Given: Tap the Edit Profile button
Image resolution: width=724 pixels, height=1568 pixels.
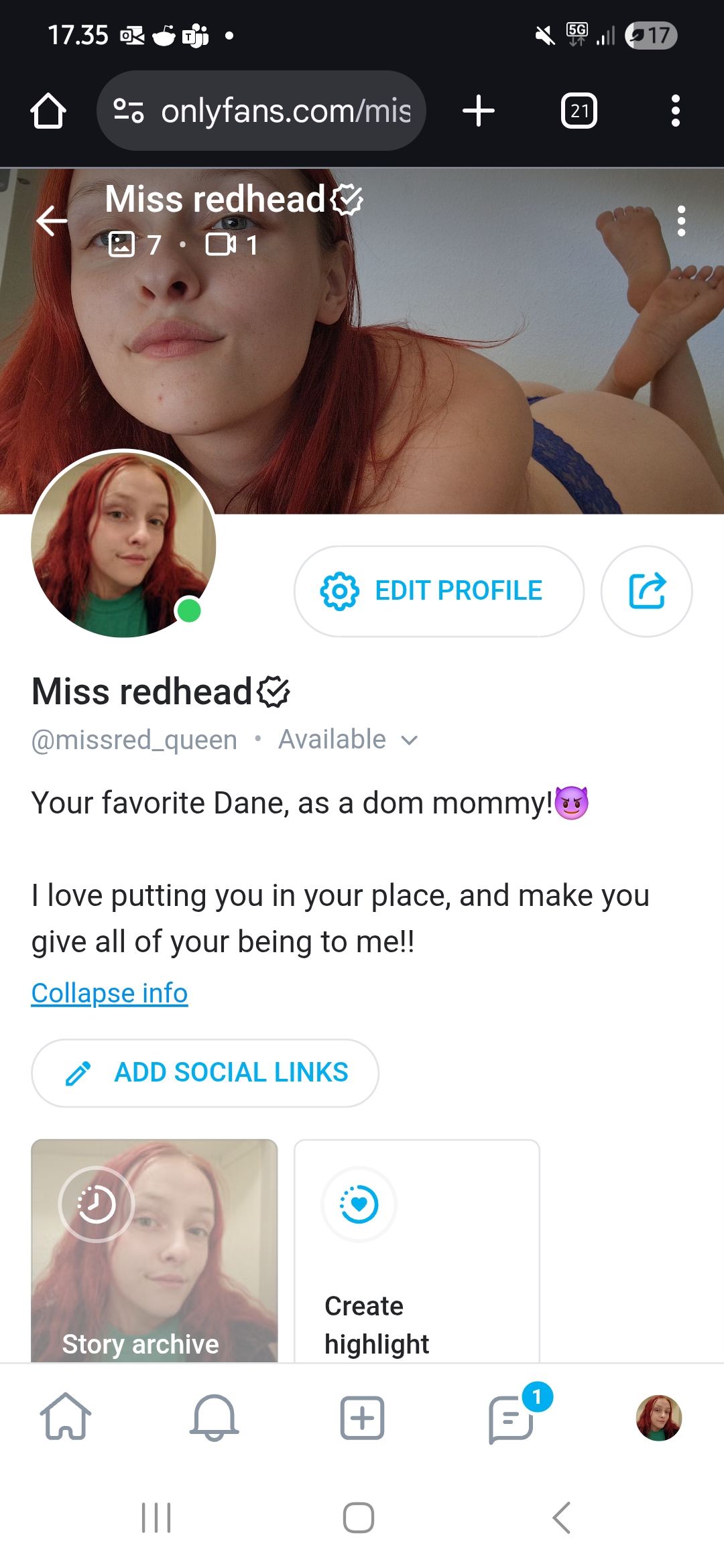Looking at the screenshot, I should pos(439,591).
